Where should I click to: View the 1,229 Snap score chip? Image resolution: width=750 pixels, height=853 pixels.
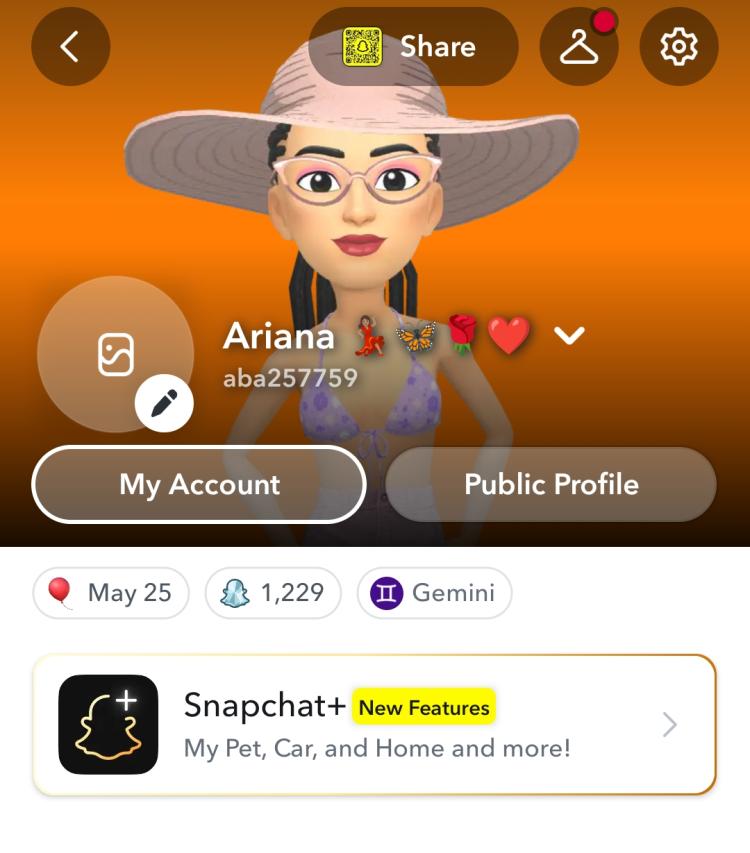coord(273,593)
